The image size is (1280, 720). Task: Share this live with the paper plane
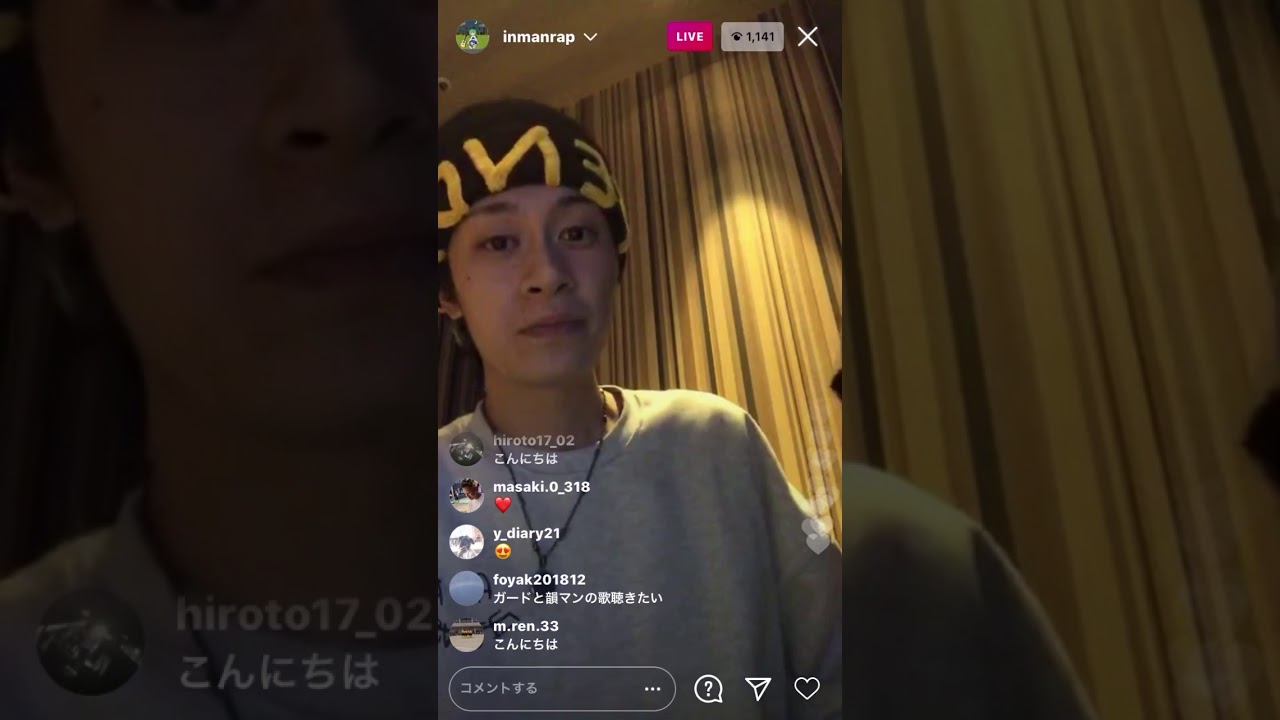point(758,688)
